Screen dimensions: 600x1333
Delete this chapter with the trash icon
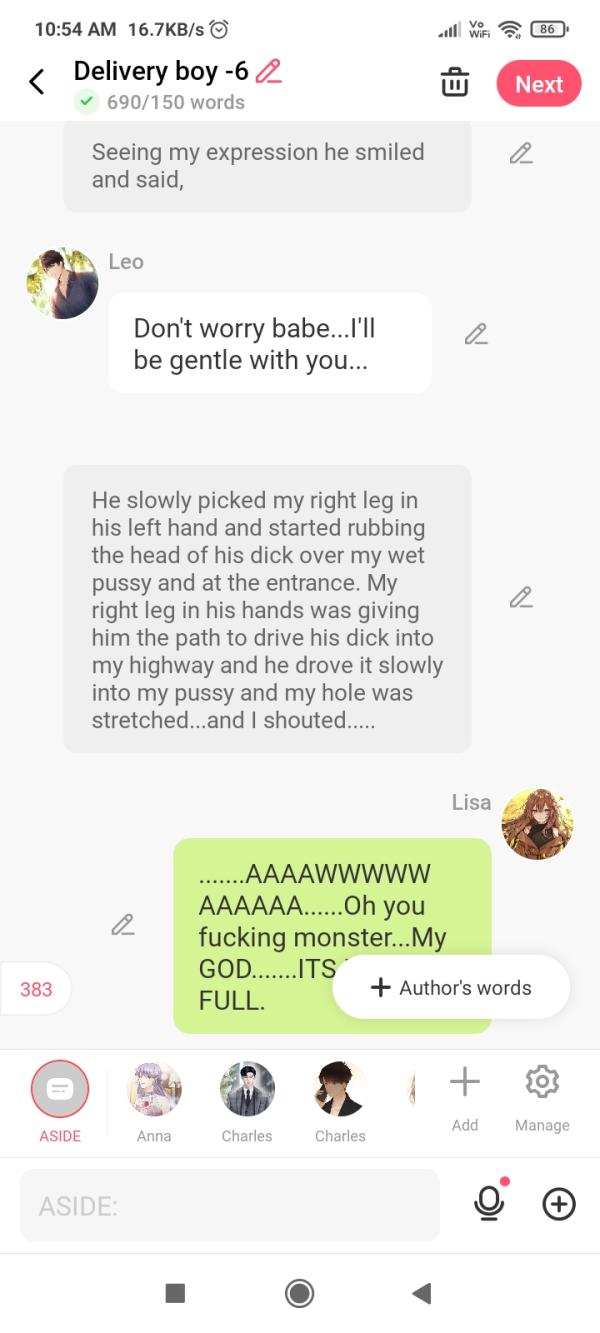coord(455,83)
